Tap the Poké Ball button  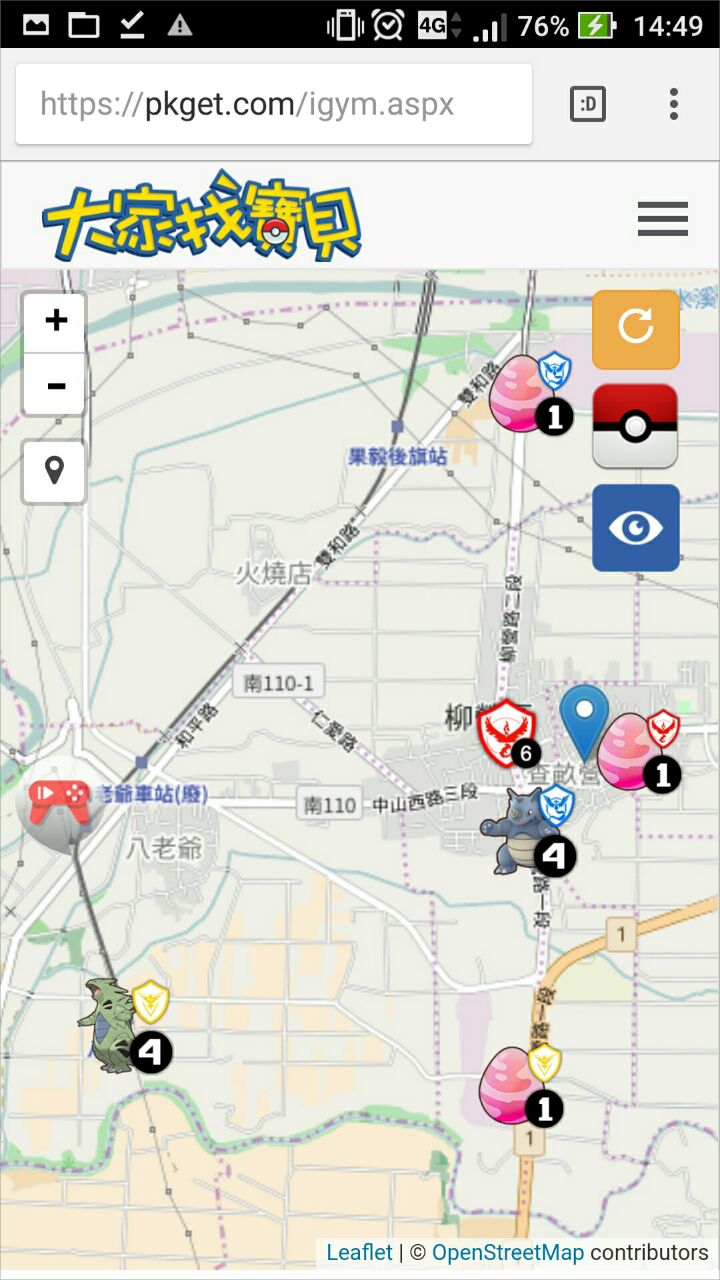click(x=635, y=426)
